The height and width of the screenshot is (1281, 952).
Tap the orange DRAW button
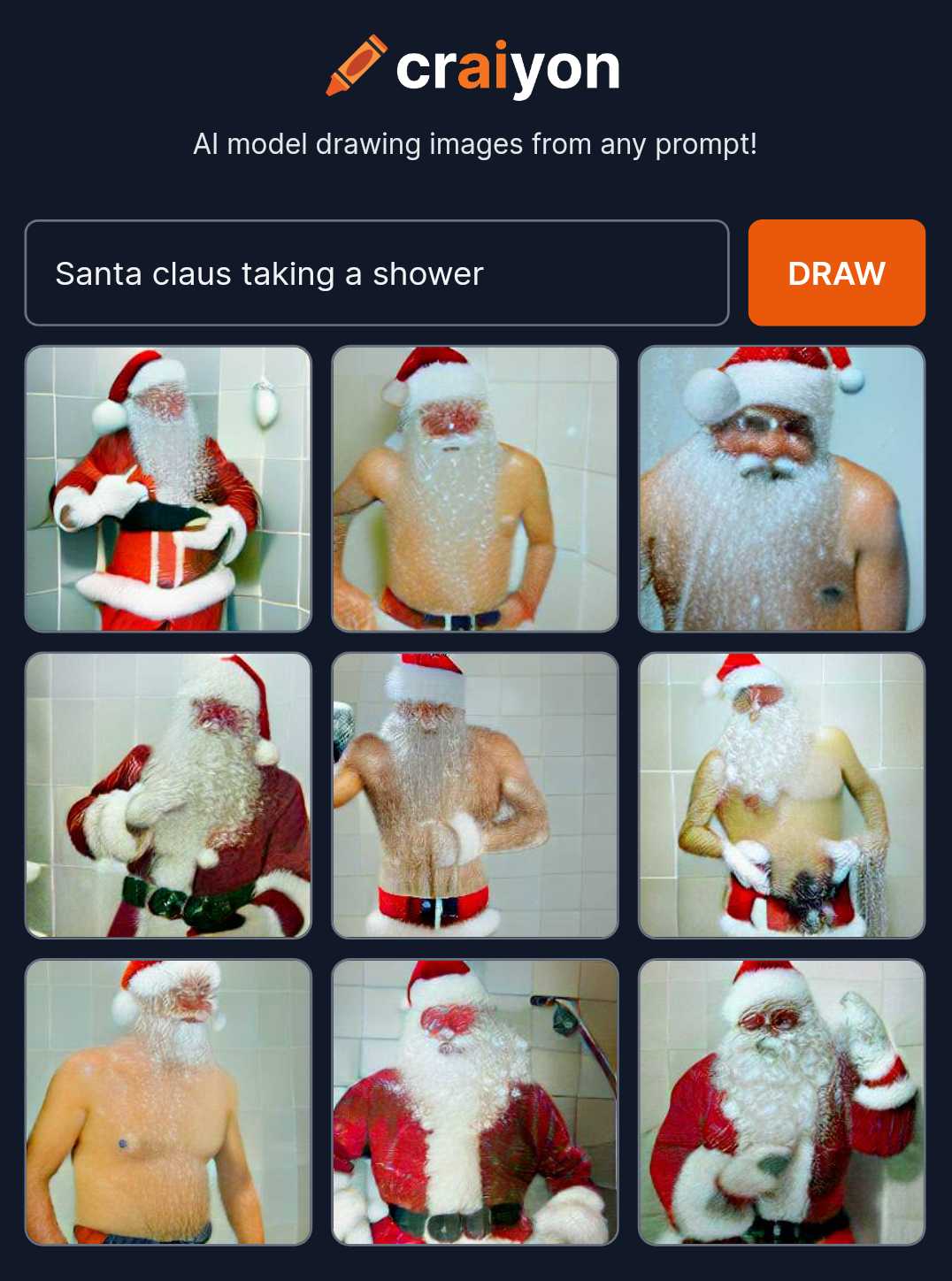tap(836, 273)
